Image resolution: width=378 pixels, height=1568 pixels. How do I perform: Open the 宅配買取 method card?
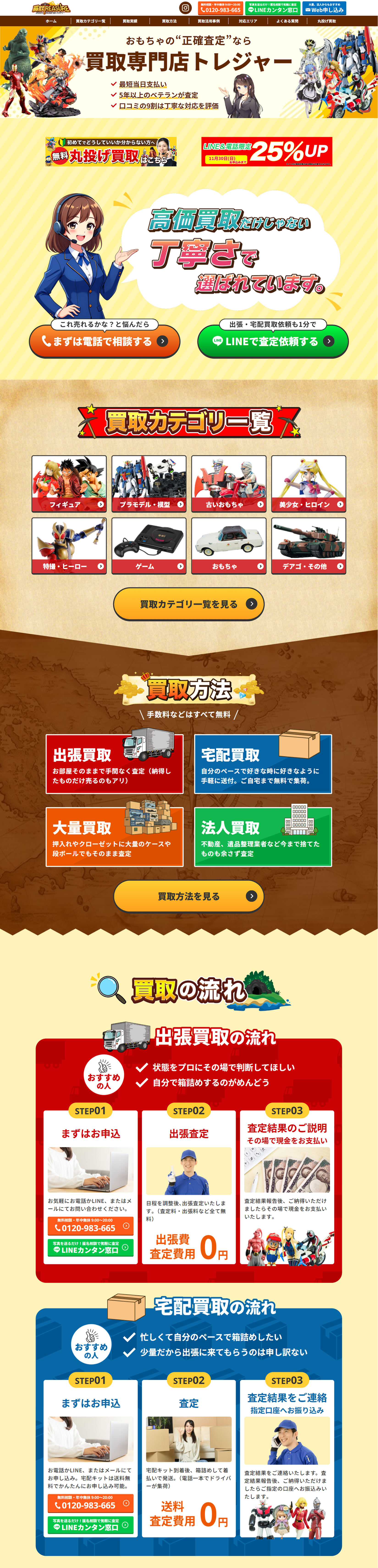point(263,764)
